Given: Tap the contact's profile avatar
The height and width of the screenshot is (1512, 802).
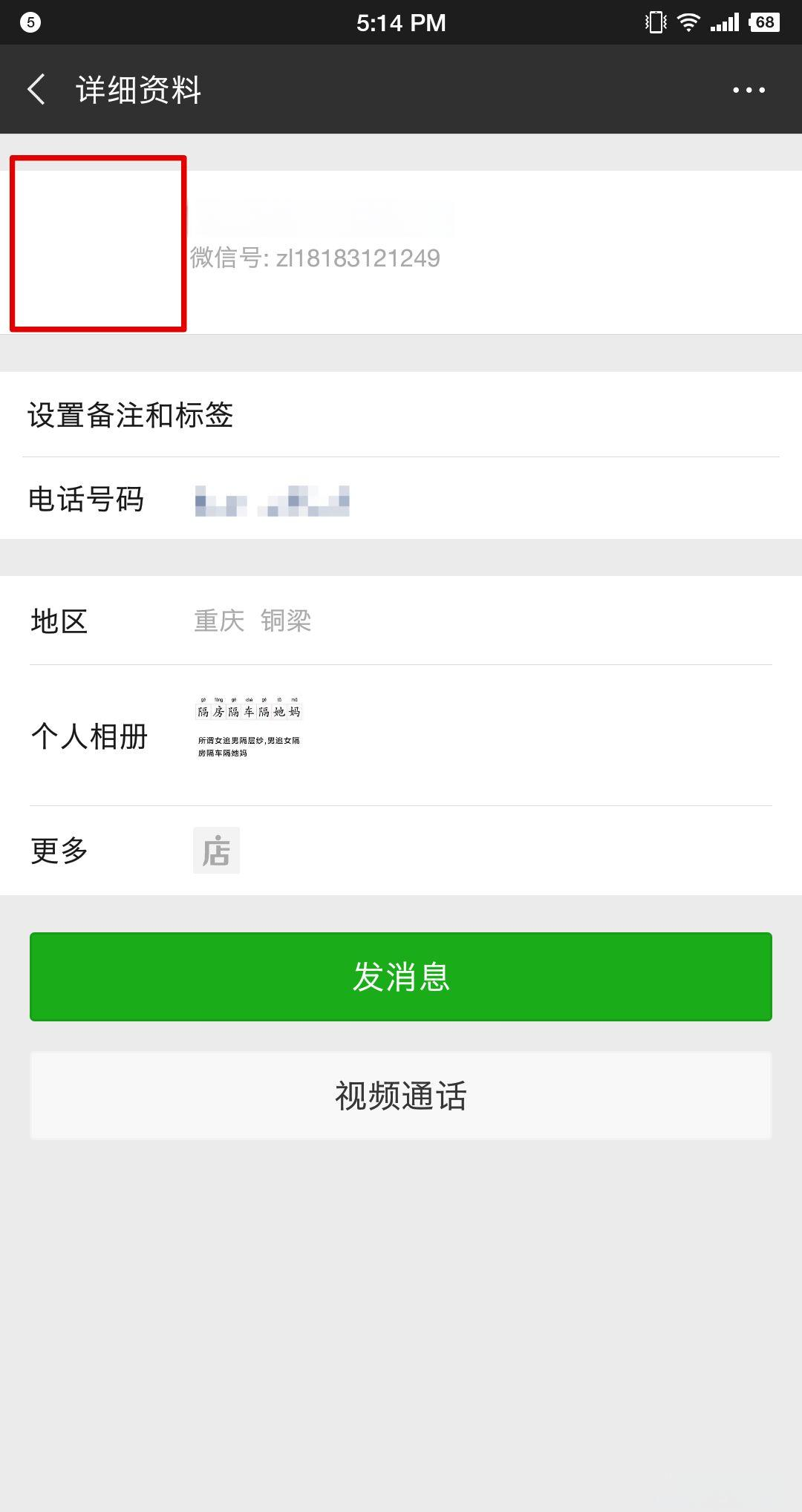Looking at the screenshot, I should [98, 243].
